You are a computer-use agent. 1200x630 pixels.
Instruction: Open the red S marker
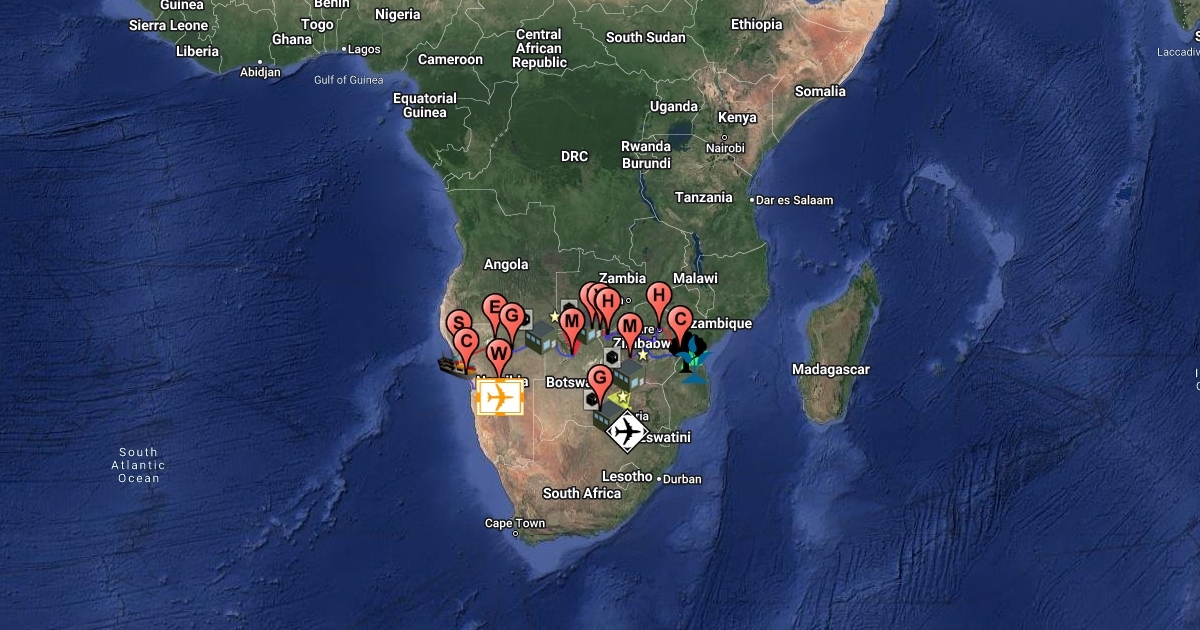[458, 324]
